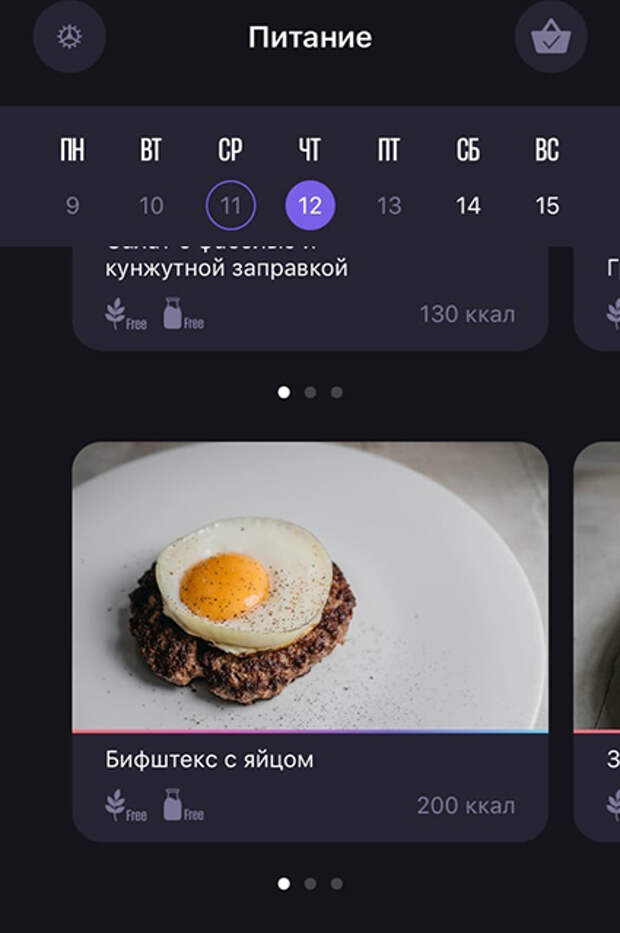Switch to Friday the 13th
Viewport: 620px width, 933px height.
(389, 205)
